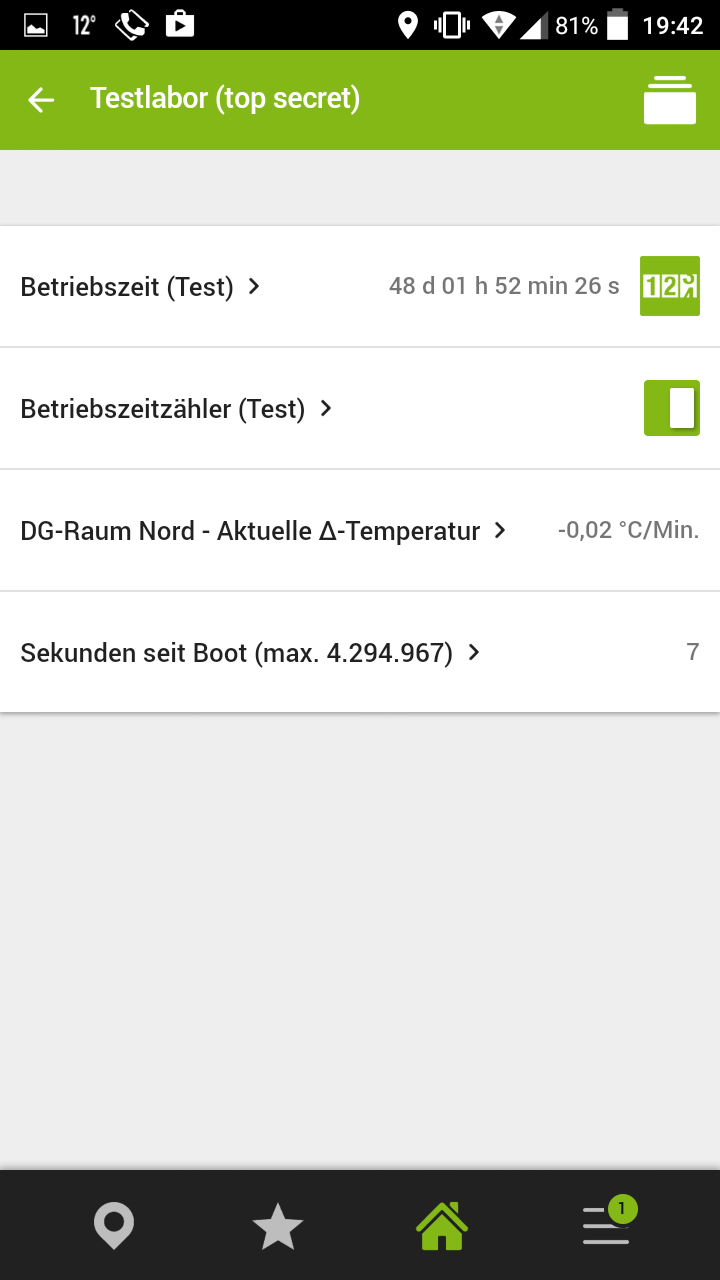The width and height of the screenshot is (720, 1280).
Task: Switch to the location pin tab
Action: [113, 1226]
